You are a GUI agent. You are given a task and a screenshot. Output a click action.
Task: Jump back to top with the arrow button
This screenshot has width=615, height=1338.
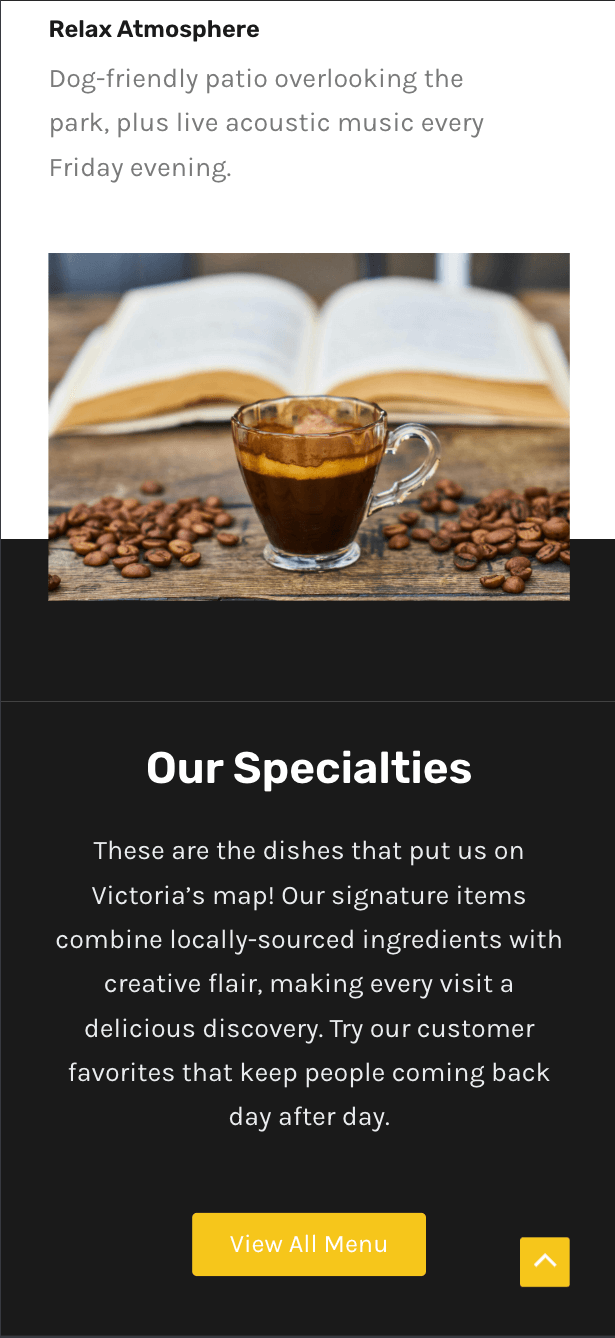click(544, 1261)
